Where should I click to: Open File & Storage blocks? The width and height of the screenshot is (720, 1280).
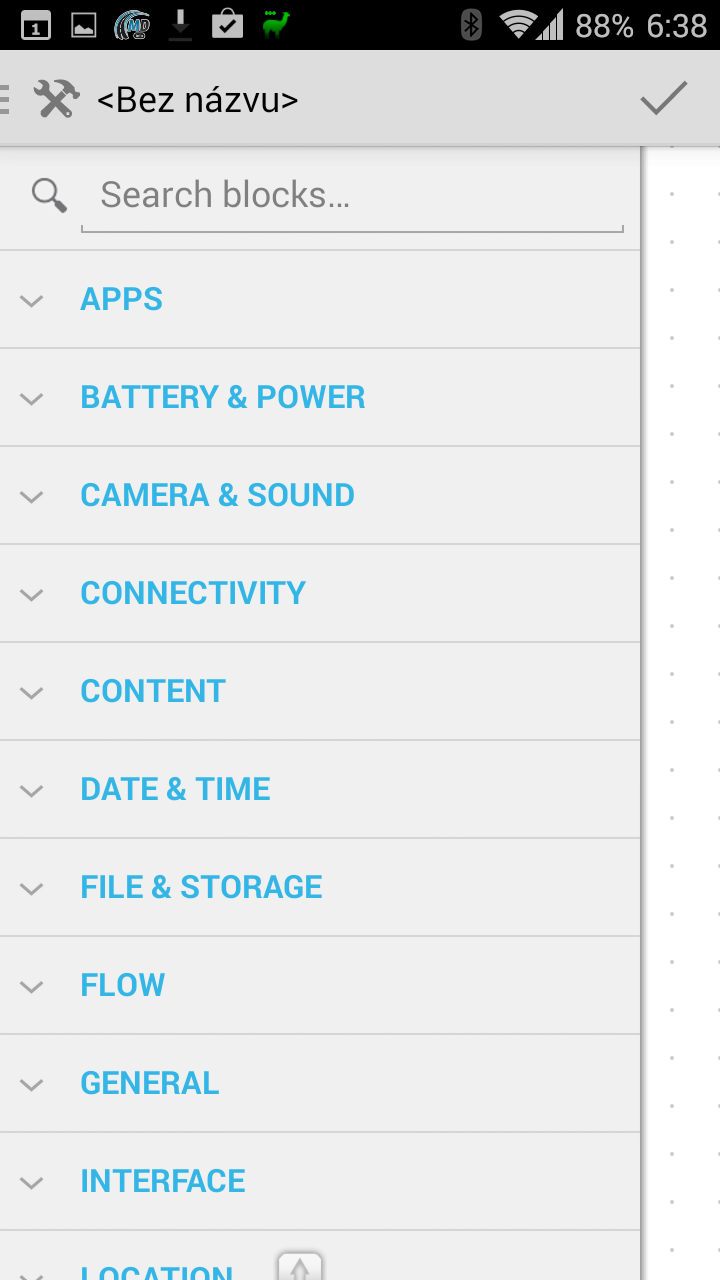(320, 888)
